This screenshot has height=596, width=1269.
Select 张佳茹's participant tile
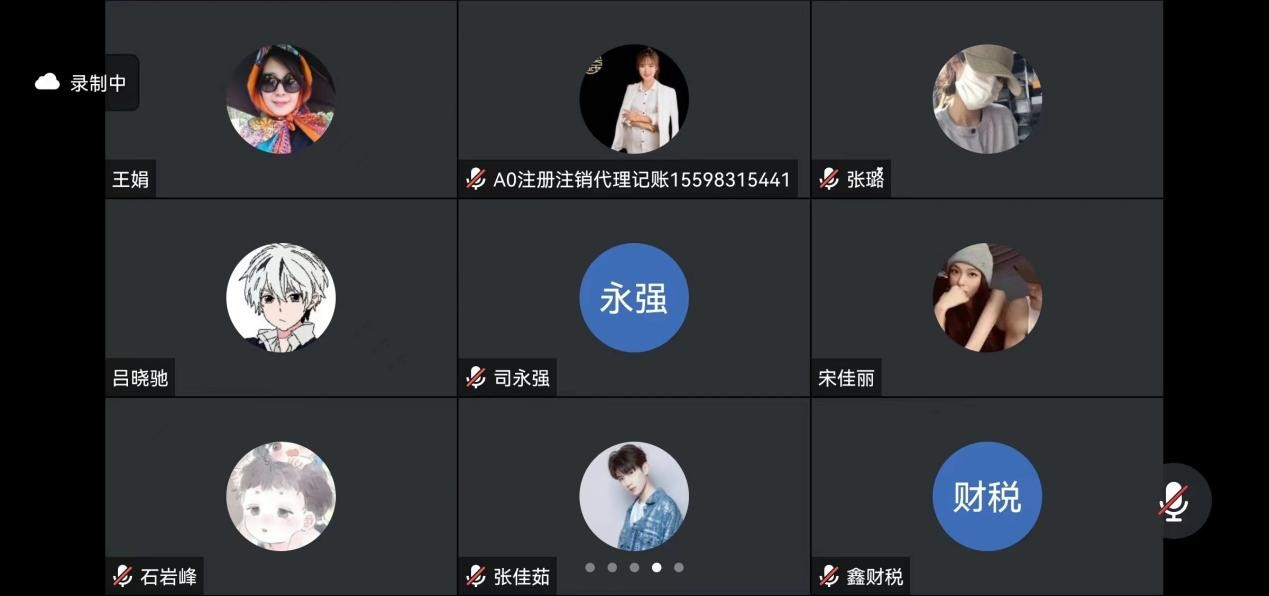pos(634,496)
